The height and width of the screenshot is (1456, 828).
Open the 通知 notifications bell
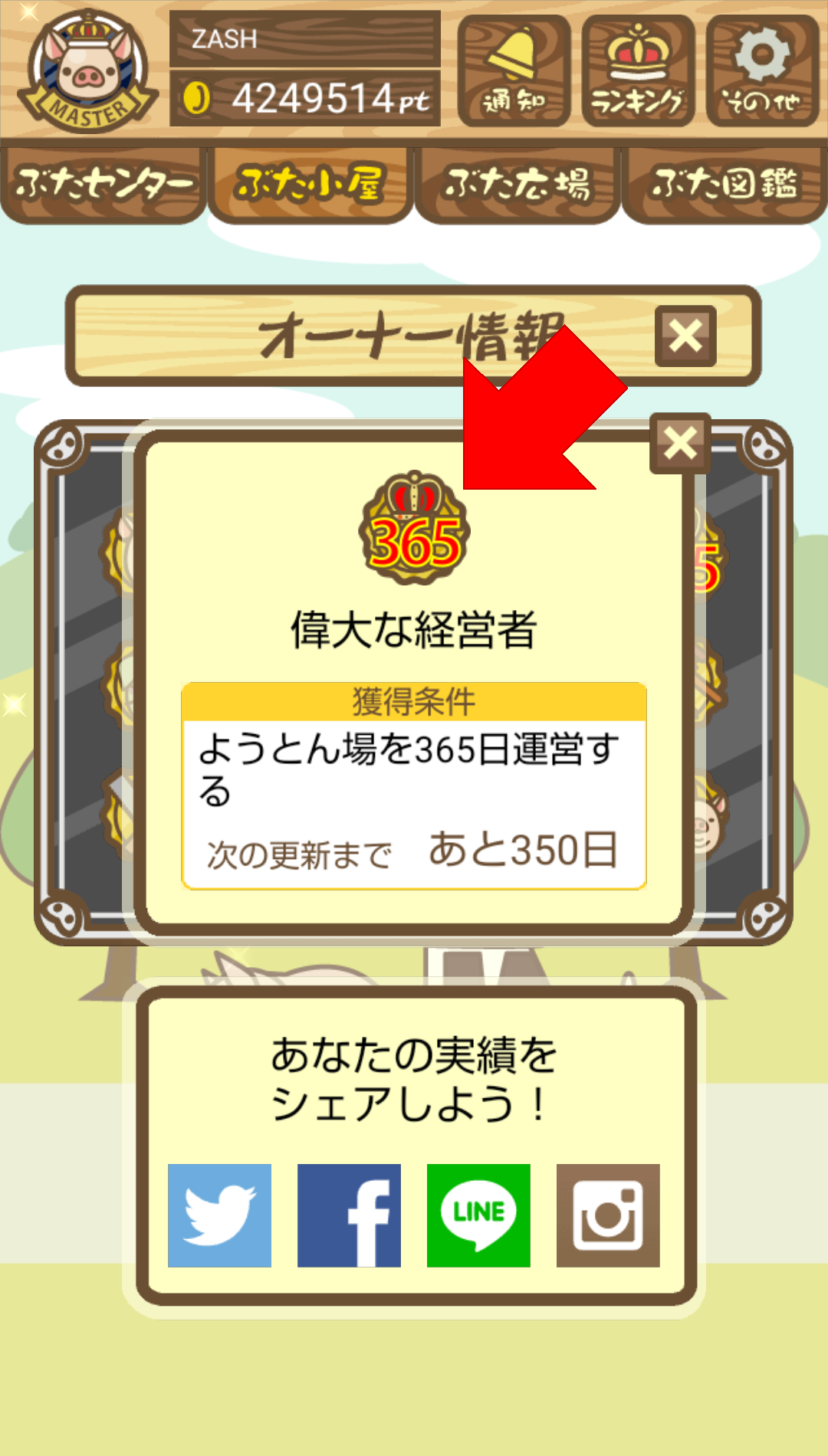514,71
